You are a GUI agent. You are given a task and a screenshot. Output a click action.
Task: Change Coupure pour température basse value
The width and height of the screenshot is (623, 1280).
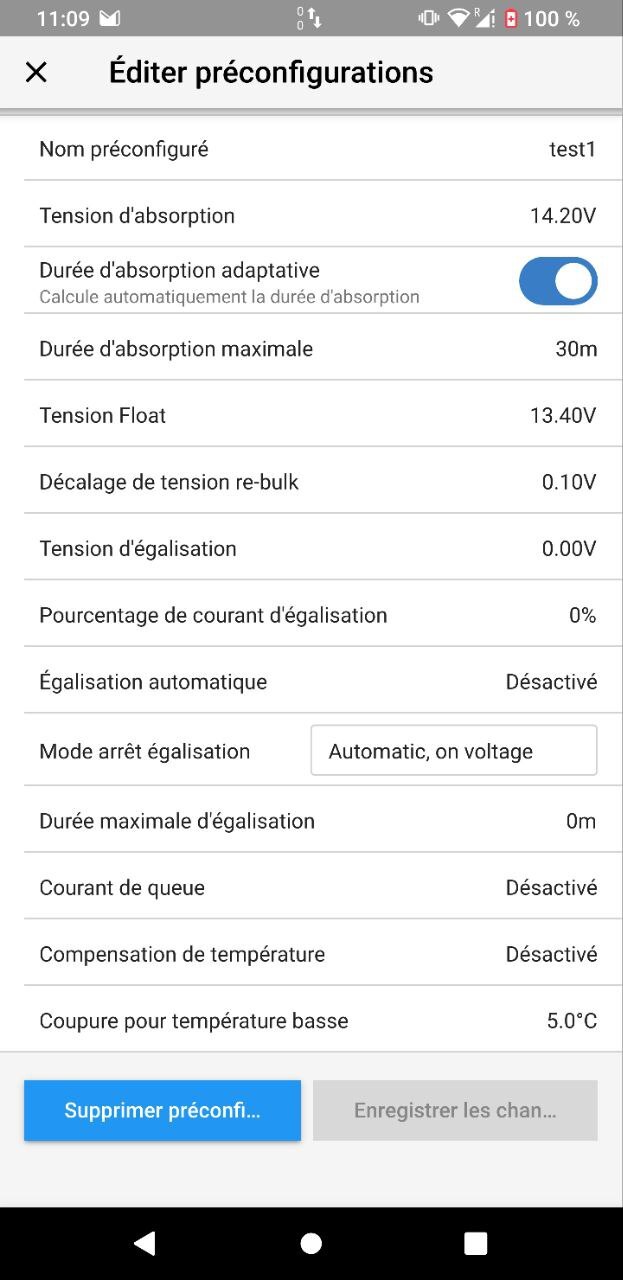pyautogui.click(x=310, y=1021)
